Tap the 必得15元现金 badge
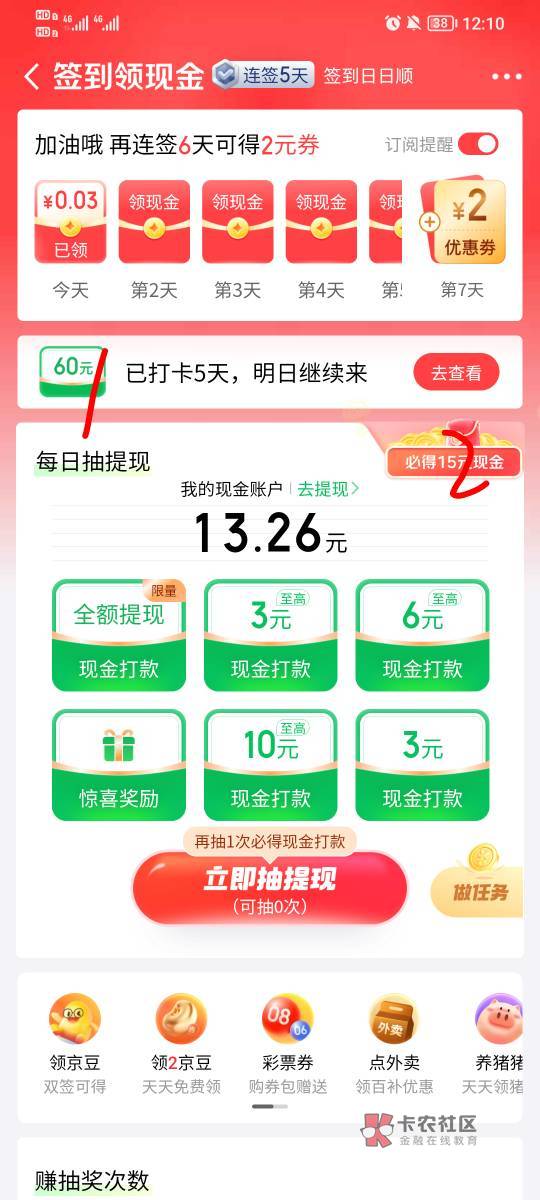 coord(455,462)
